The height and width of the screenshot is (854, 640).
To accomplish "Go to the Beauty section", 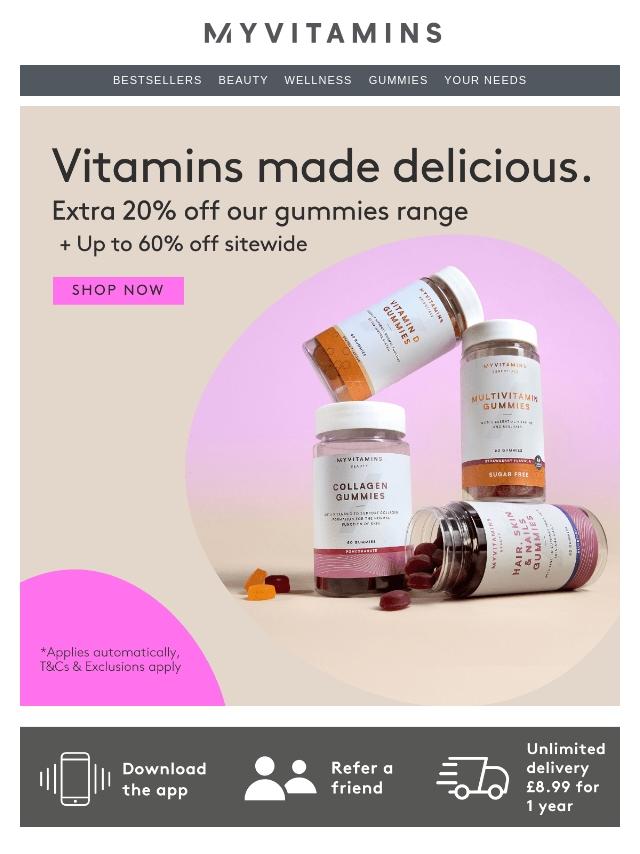I will (243, 80).
